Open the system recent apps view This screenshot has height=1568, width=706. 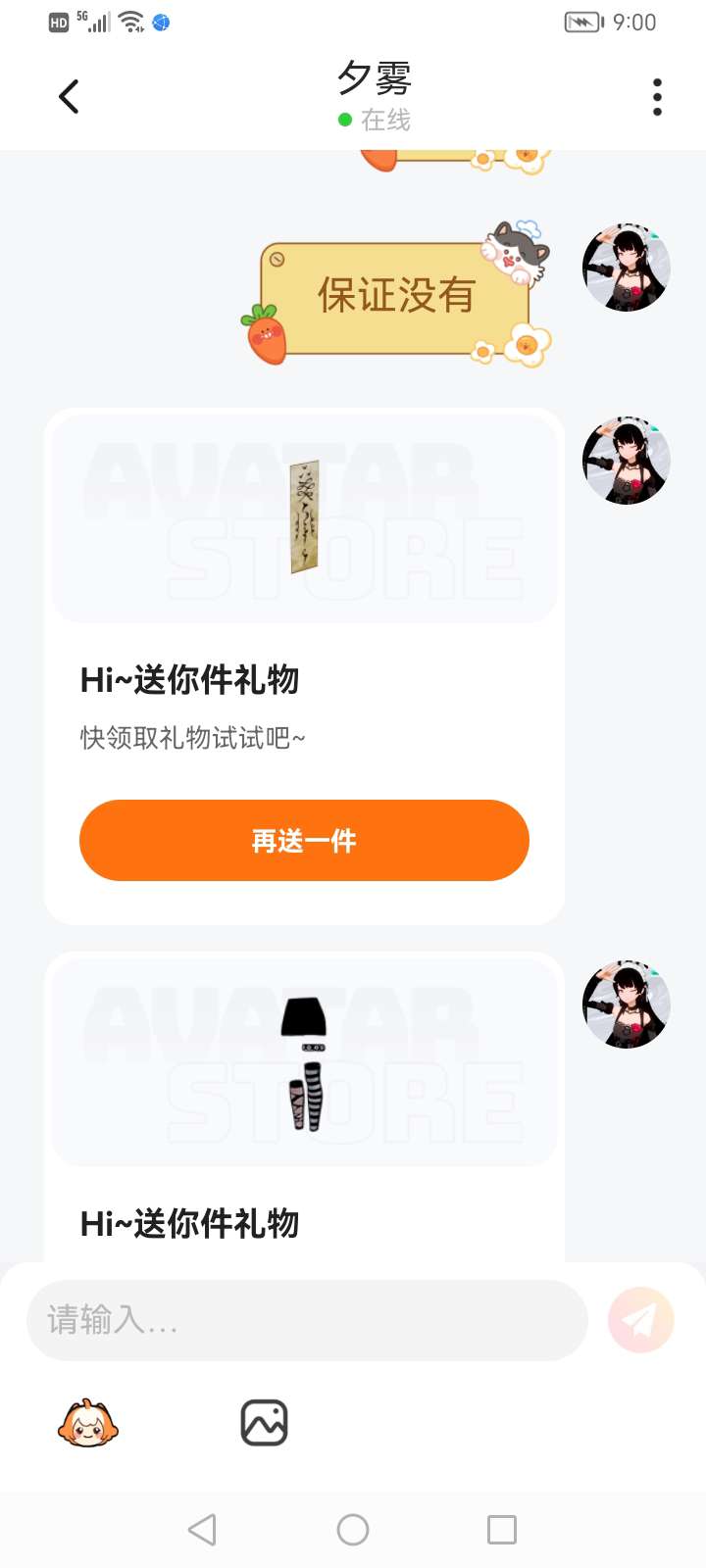pos(501,1530)
